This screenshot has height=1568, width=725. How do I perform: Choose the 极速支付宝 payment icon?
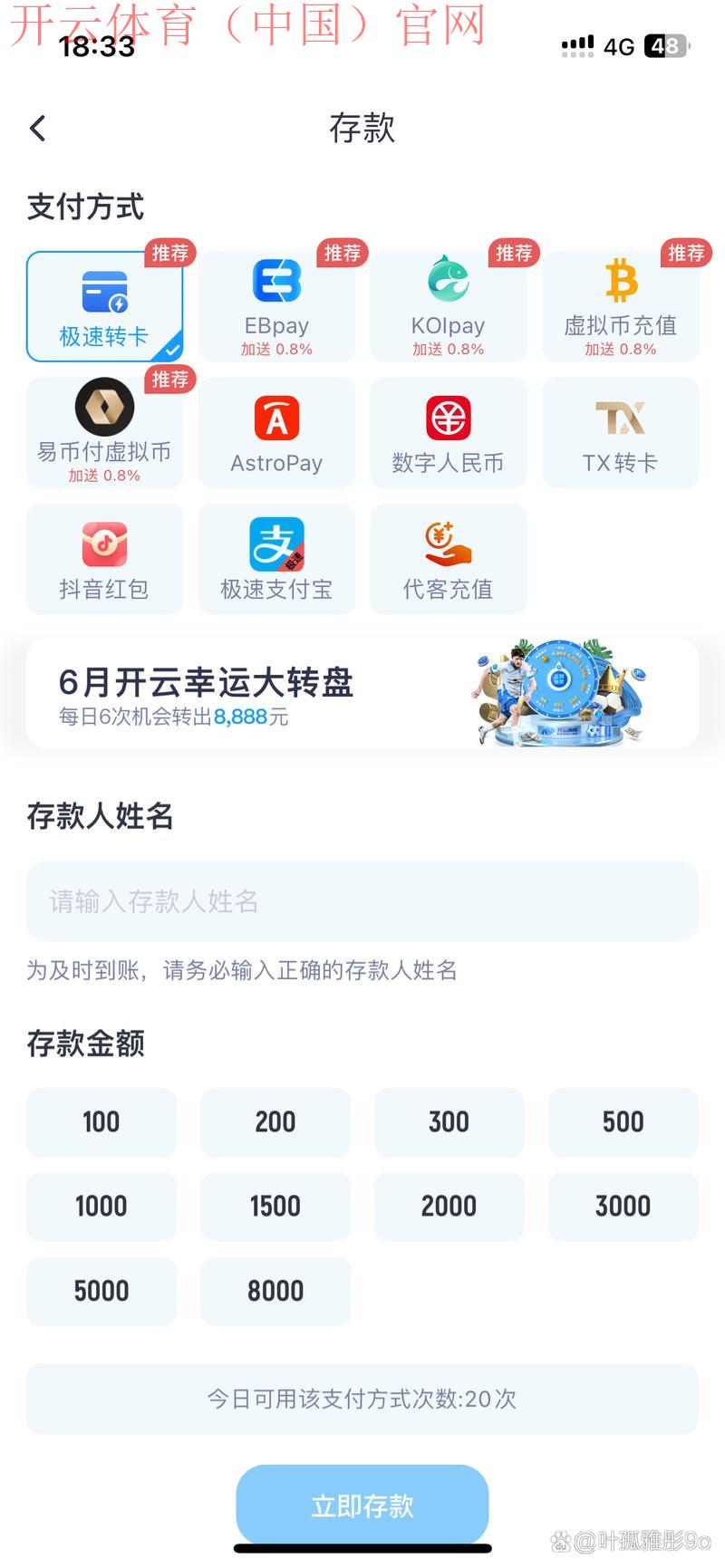[276, 544]
